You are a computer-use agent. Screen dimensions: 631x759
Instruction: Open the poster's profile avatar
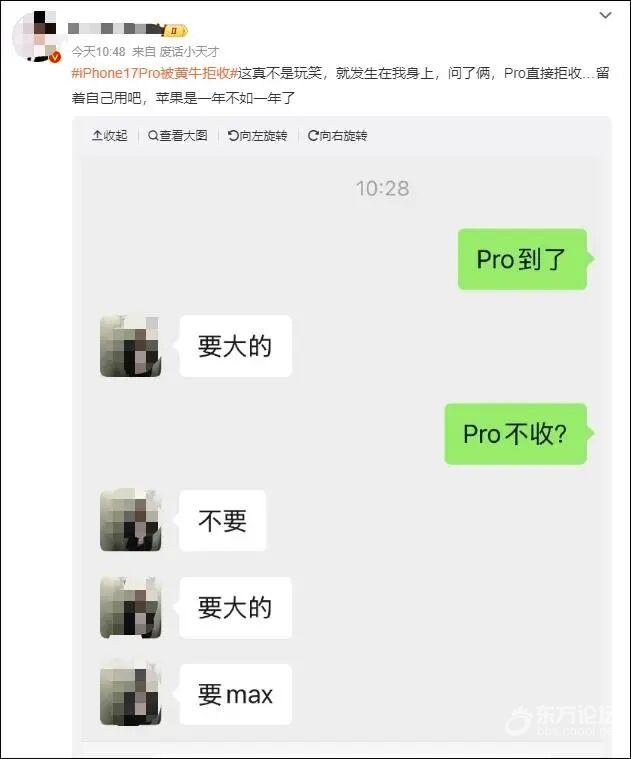[x=35, y=36]
